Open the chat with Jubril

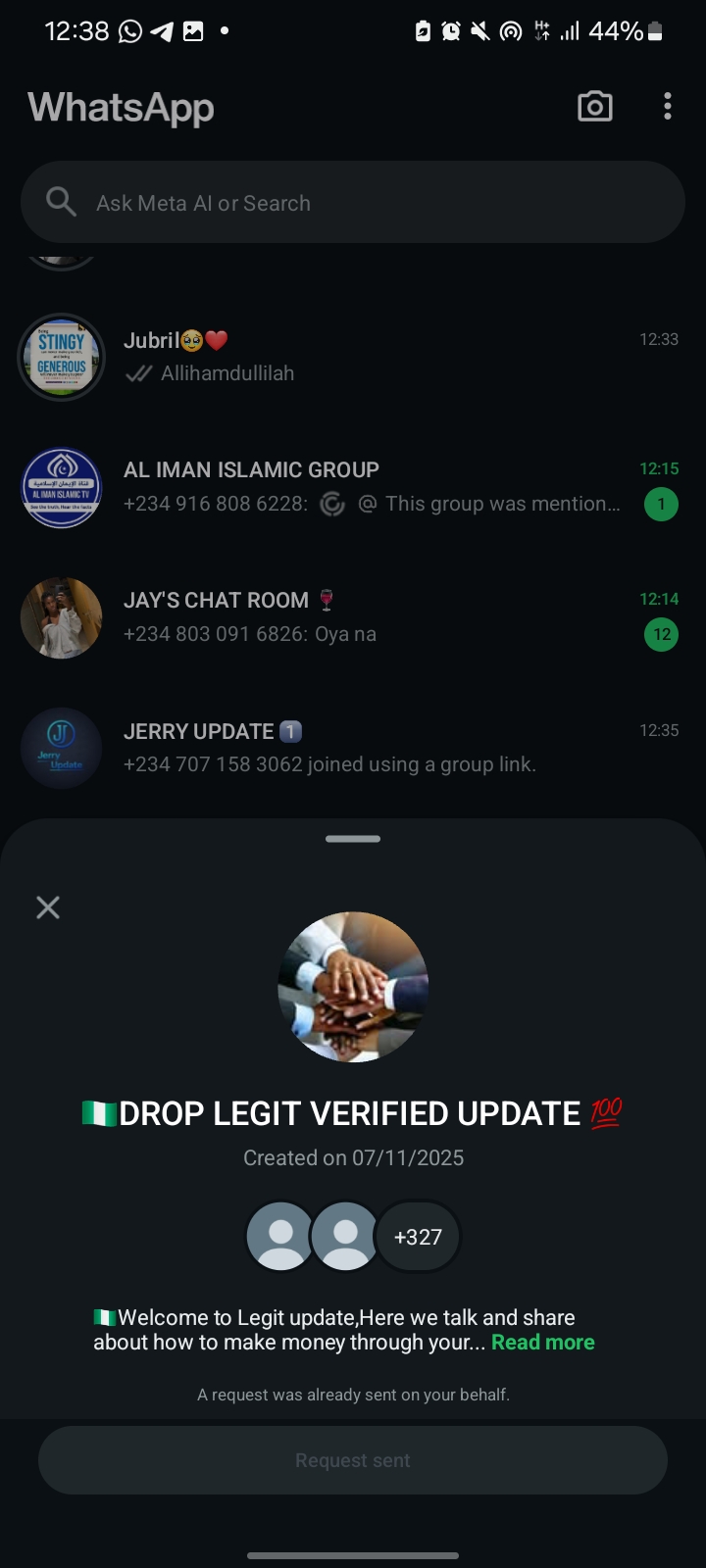373,357
